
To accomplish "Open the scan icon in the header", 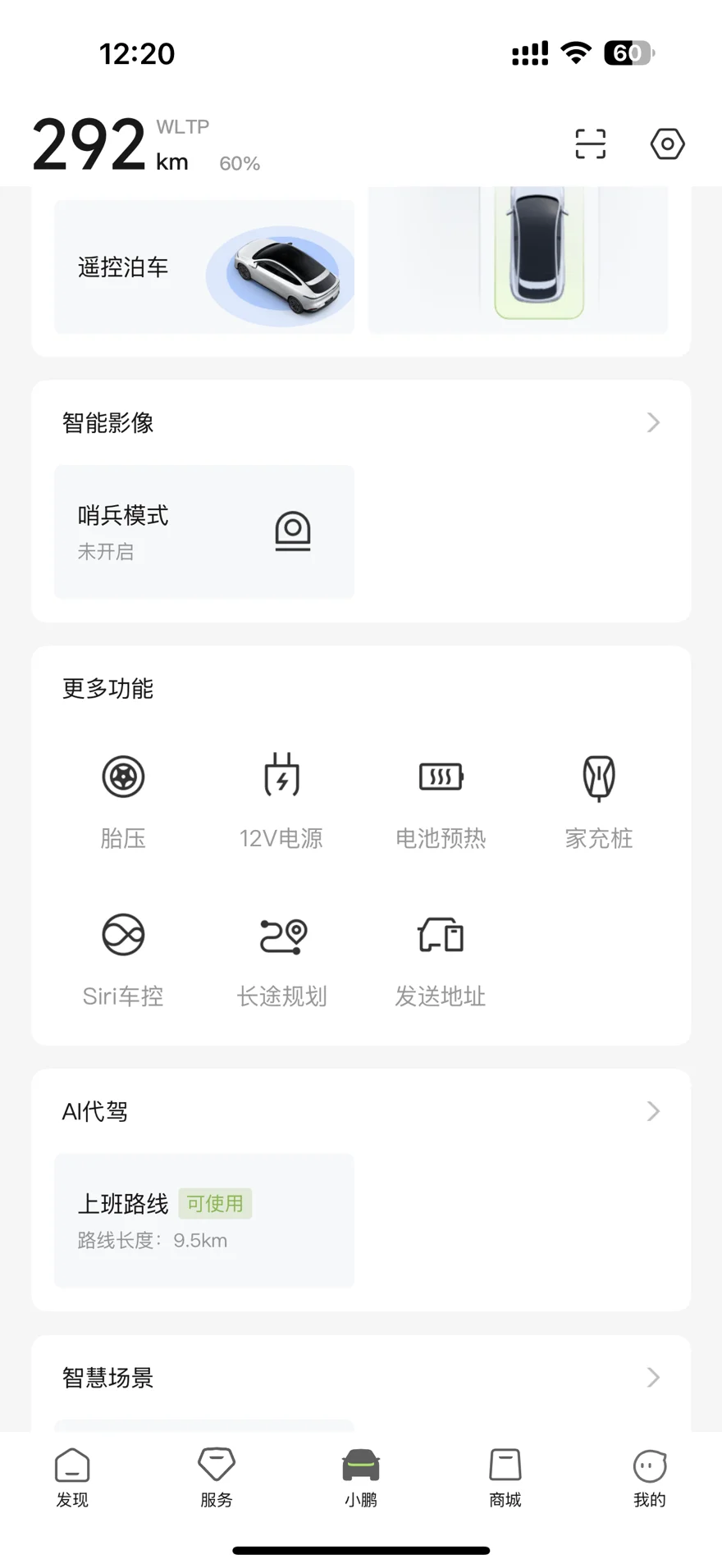I will [590, 144].
